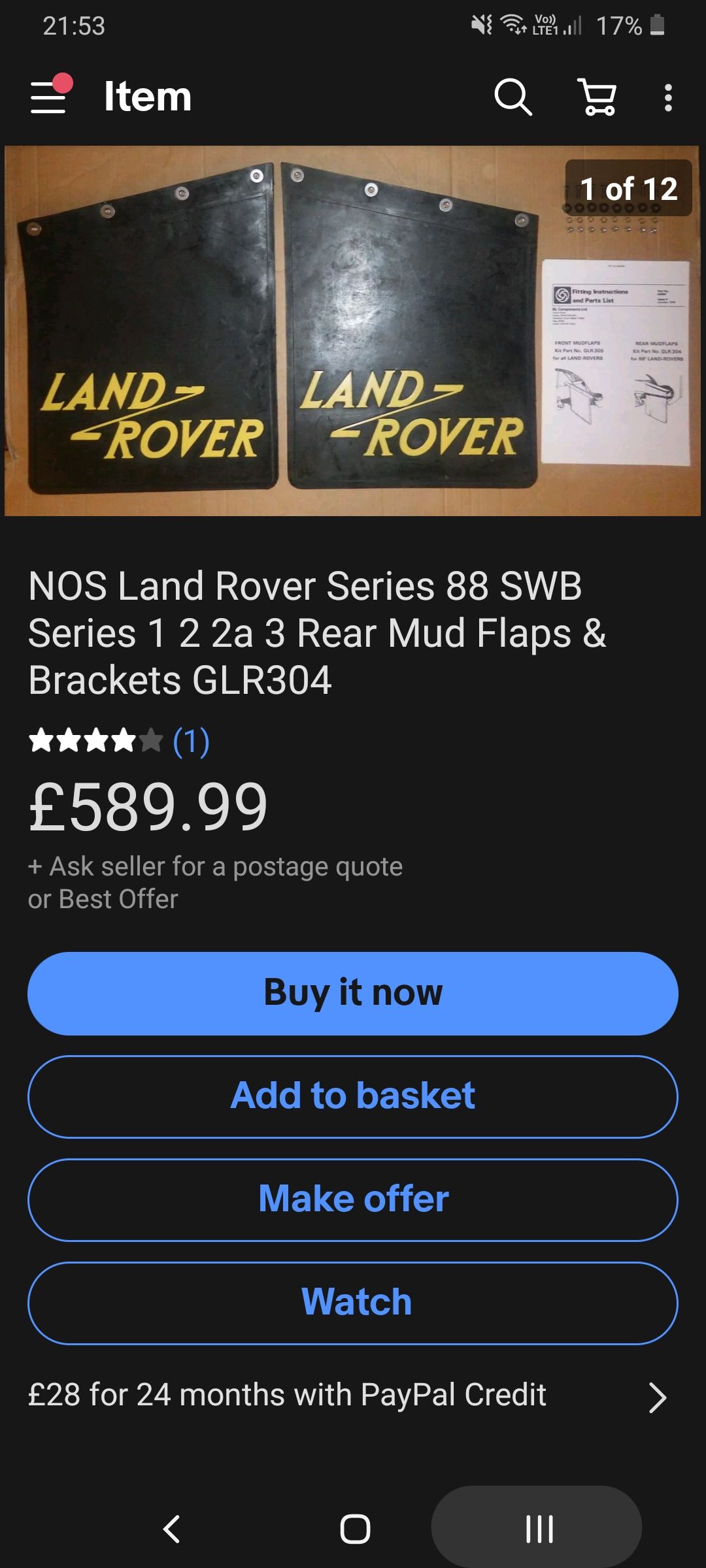706x1568 pixels.
Task: Watch this item
Action: (353, 1303)
